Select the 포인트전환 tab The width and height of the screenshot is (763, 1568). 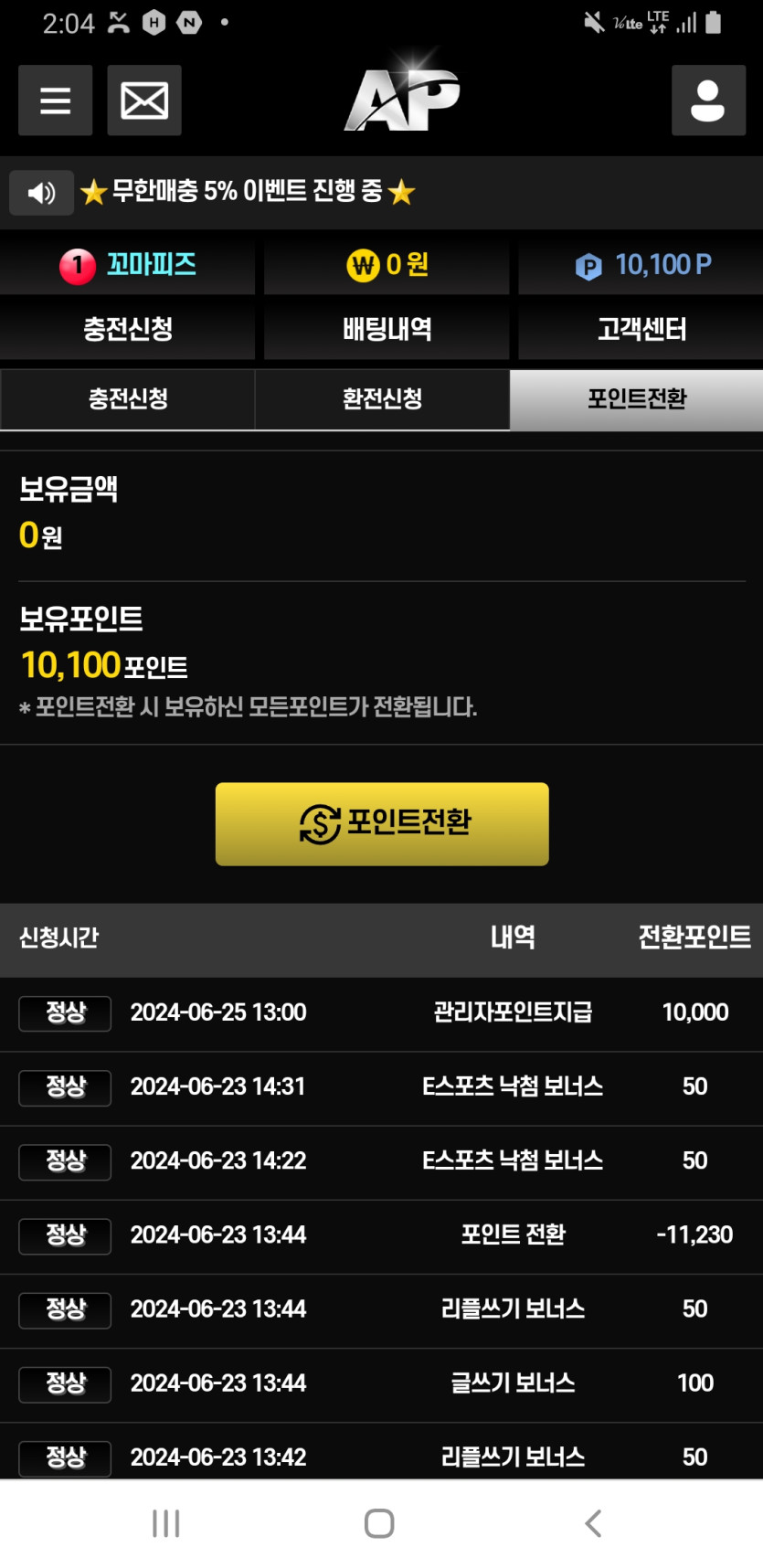pos(636,399)
